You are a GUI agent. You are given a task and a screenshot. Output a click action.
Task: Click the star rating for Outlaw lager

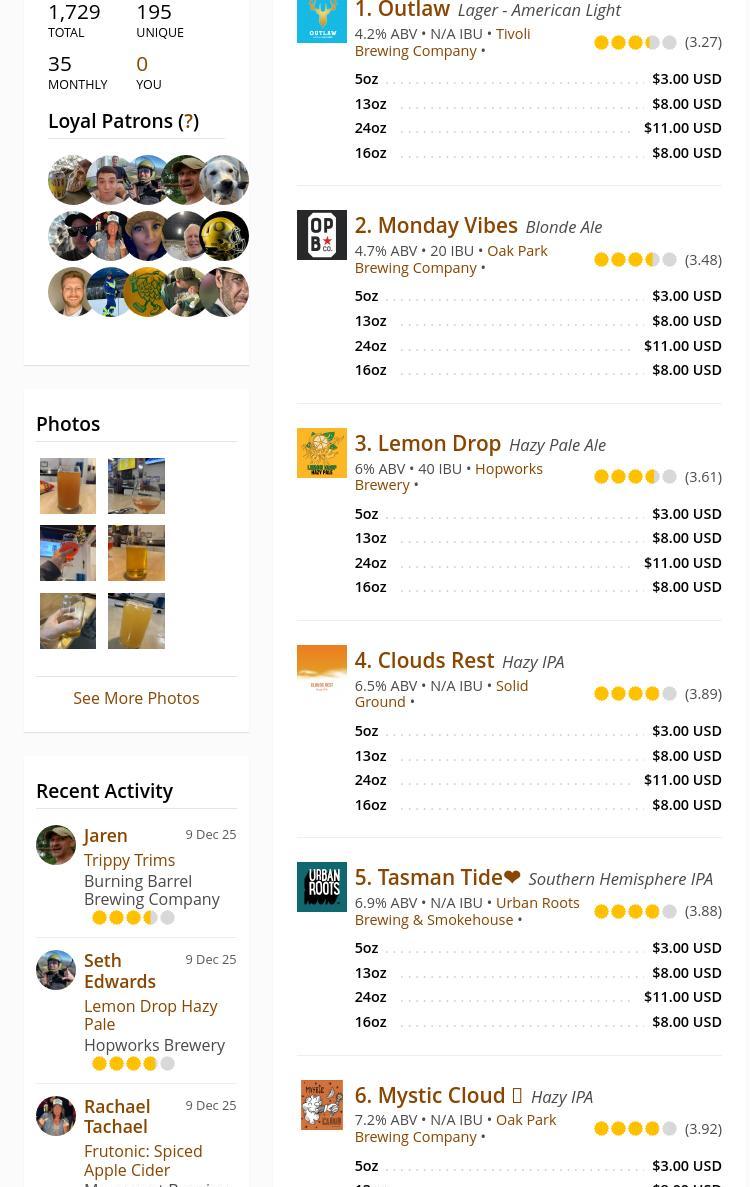click(x=635, y=42)
